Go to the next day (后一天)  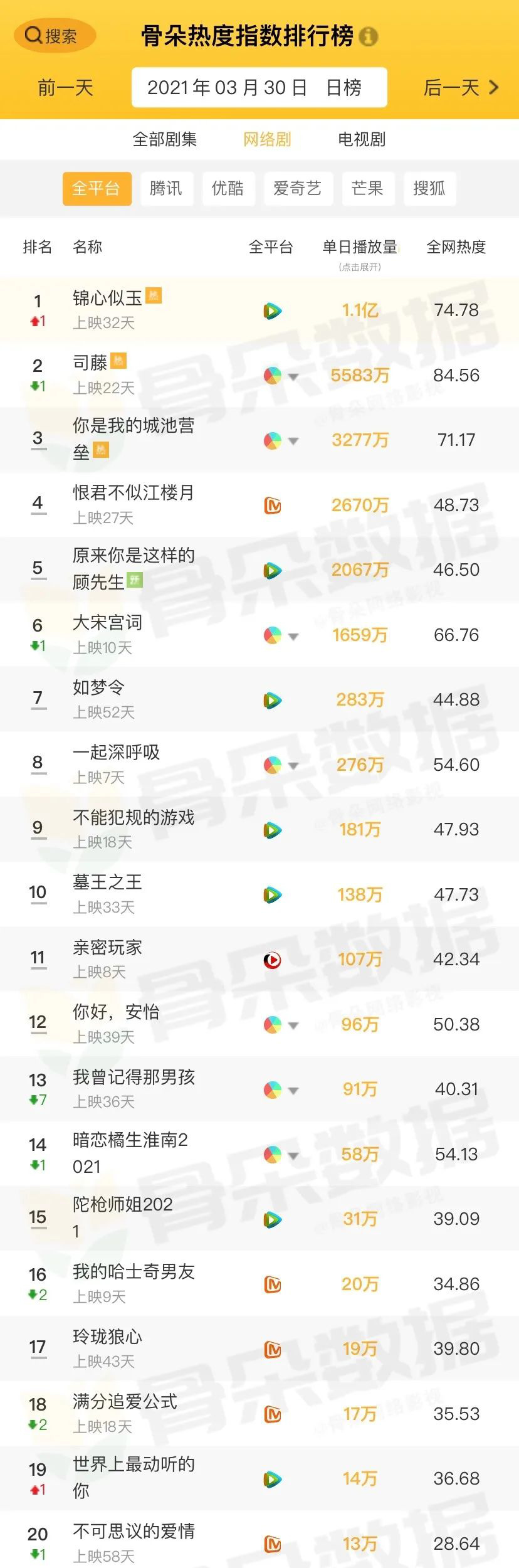pos(461,88)
